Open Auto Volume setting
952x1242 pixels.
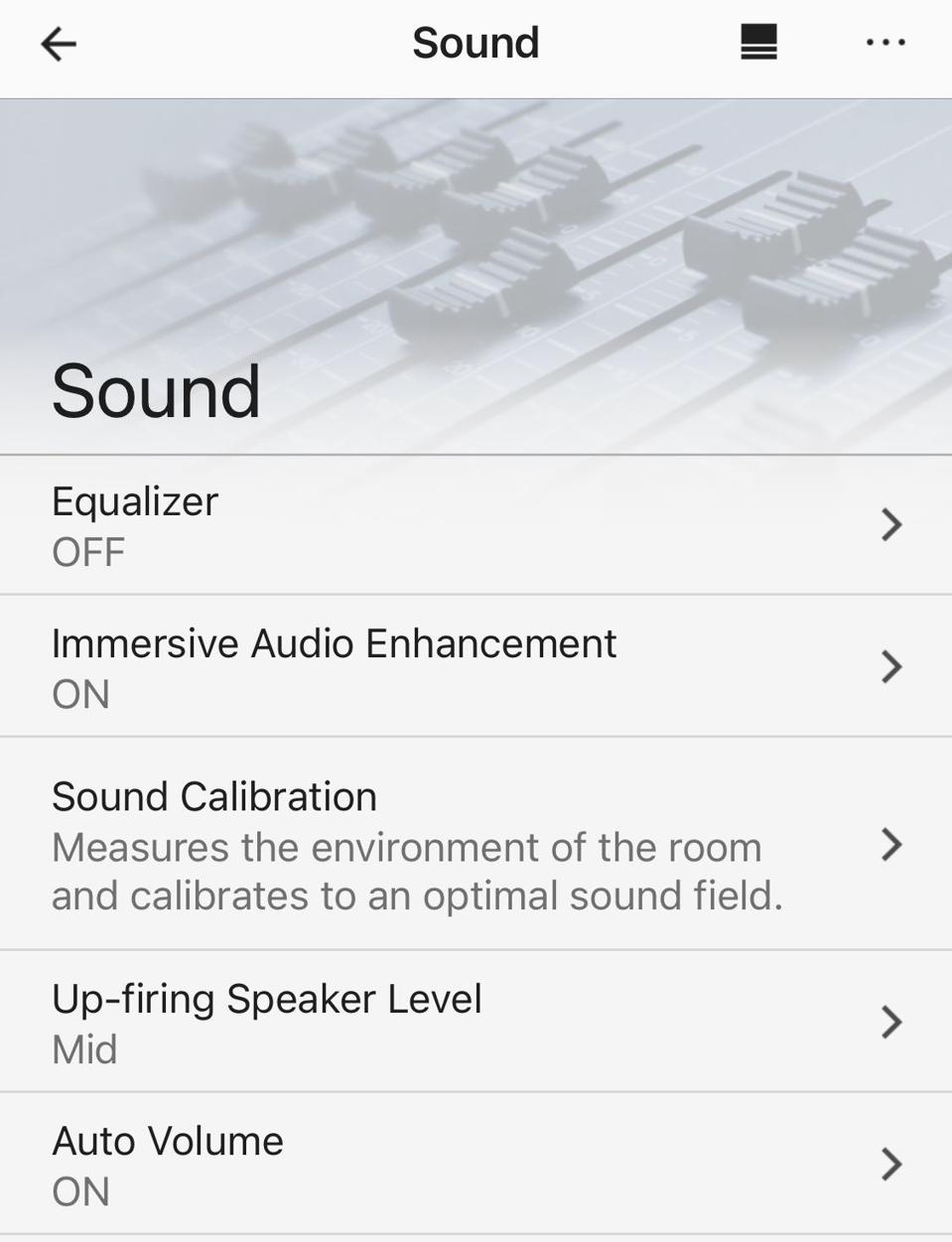475,1165
